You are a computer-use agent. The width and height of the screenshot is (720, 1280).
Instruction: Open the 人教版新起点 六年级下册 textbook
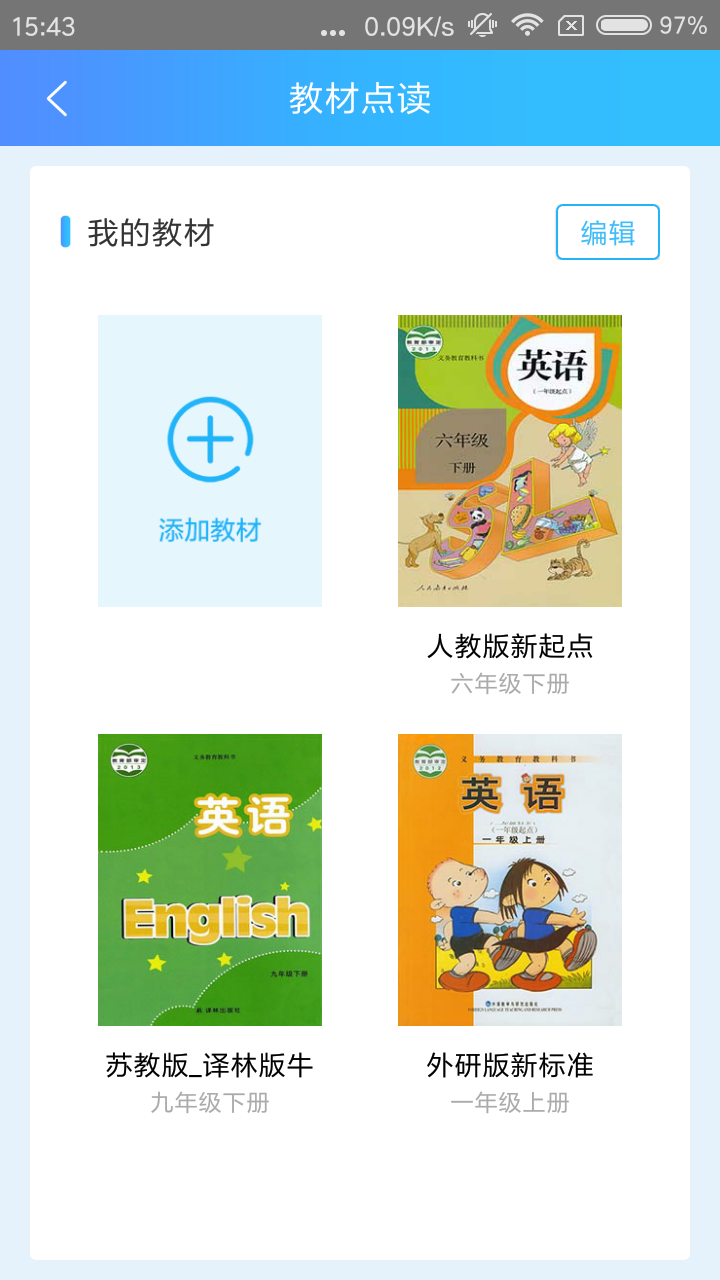510,461
